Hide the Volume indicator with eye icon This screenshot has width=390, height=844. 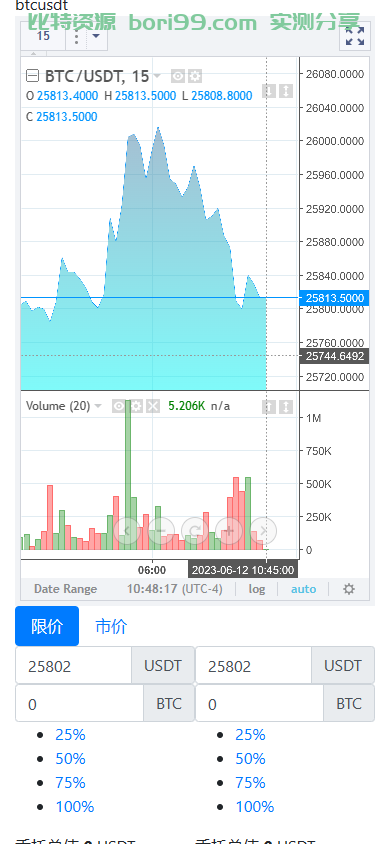coord(118,406)
